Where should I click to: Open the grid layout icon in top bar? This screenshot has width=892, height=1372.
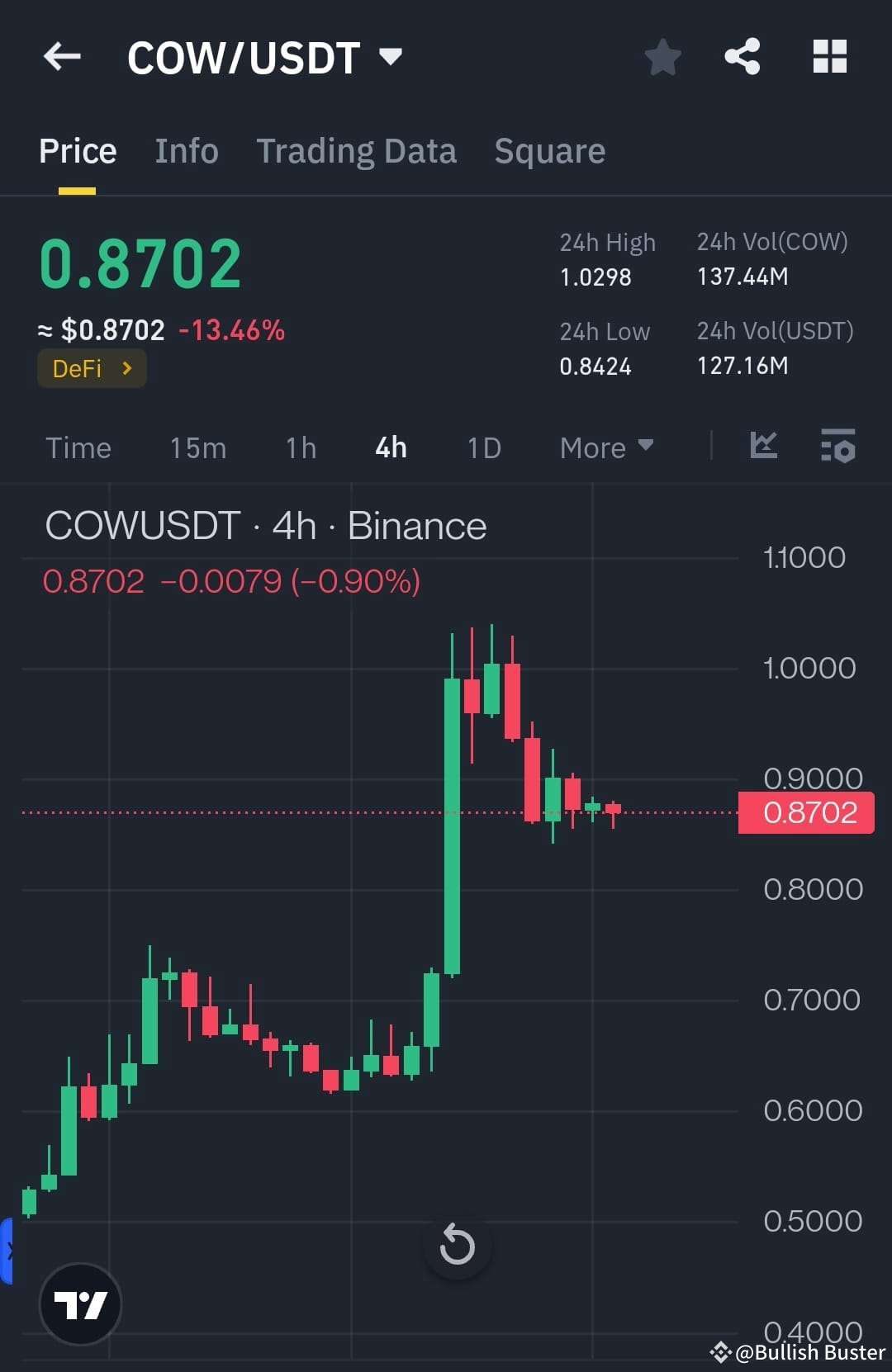pyautogui.click(x=829, y=56)
